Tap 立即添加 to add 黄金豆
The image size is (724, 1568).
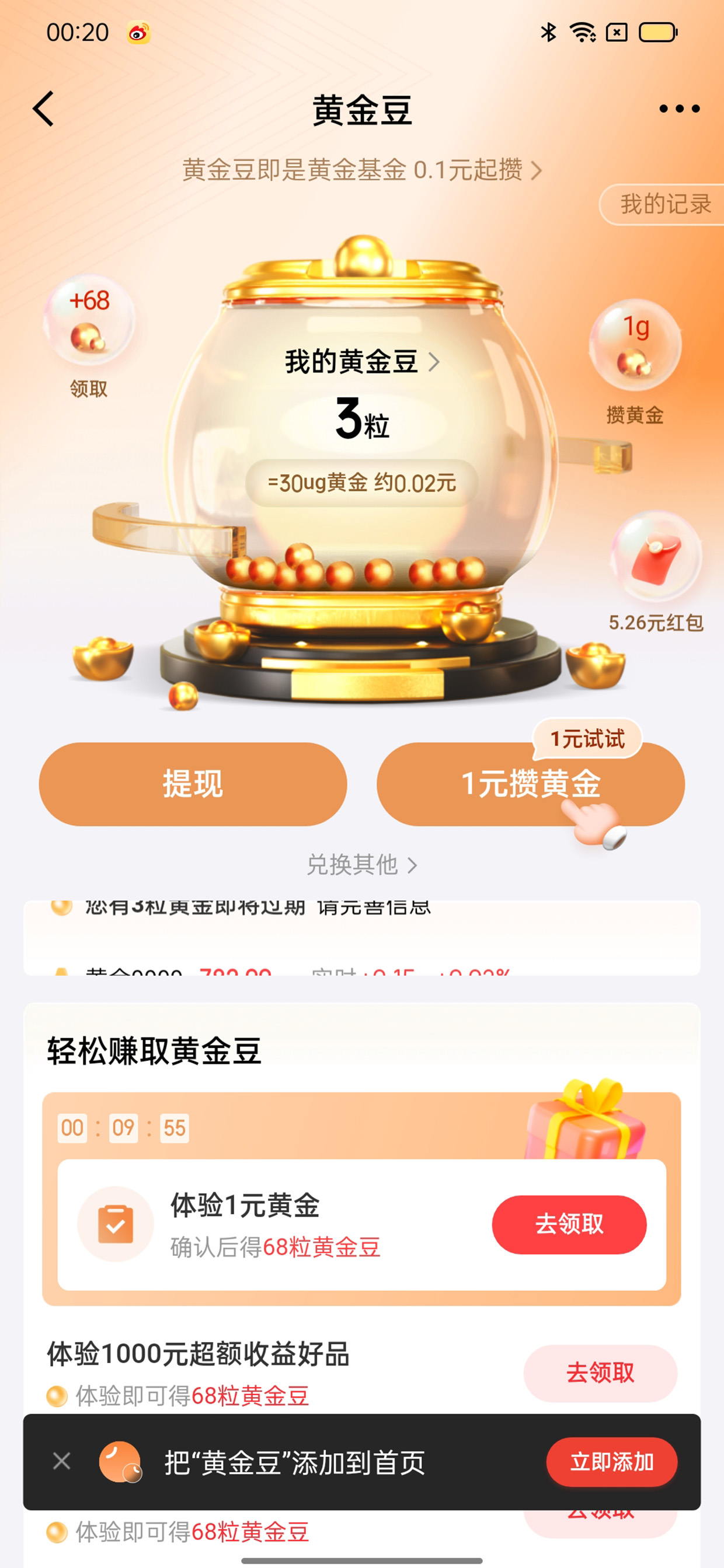[611, 1461]
